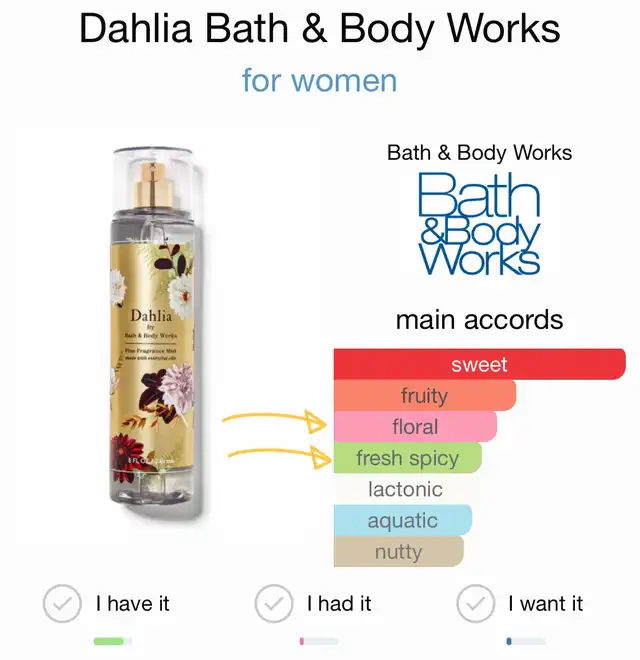Open the Bath & Body Works brand page
Image resolution: width=640 pixels, height=660 pixels.
click(479, 223)
